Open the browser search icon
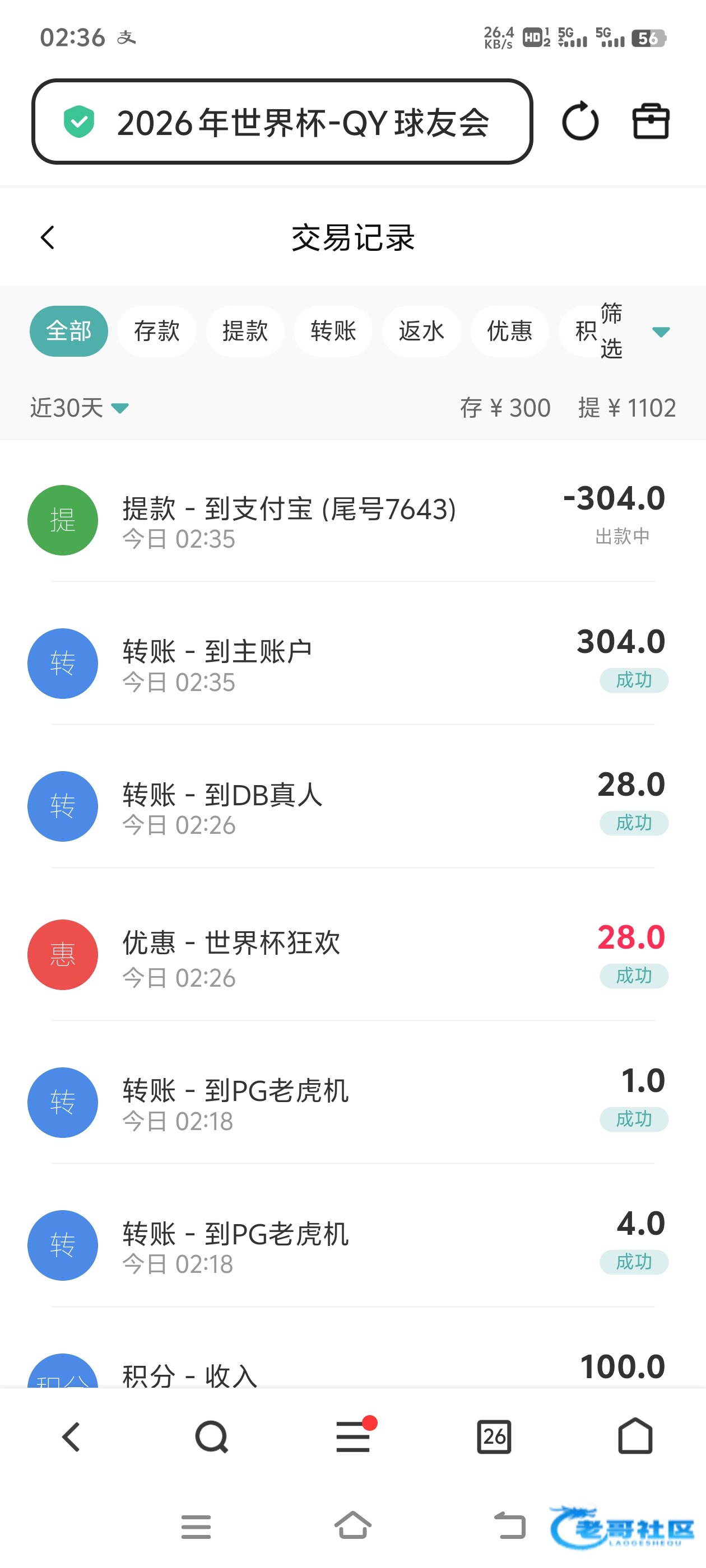The image size is (706, 1568). 211,1437
